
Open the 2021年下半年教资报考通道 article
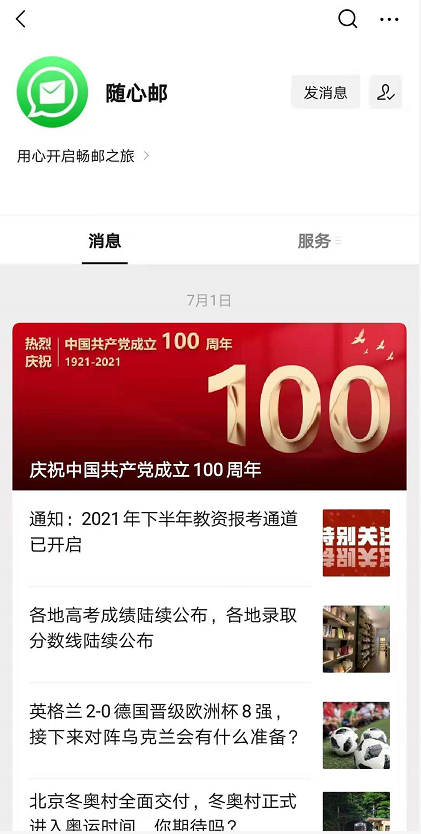click(x=209, y=538)
